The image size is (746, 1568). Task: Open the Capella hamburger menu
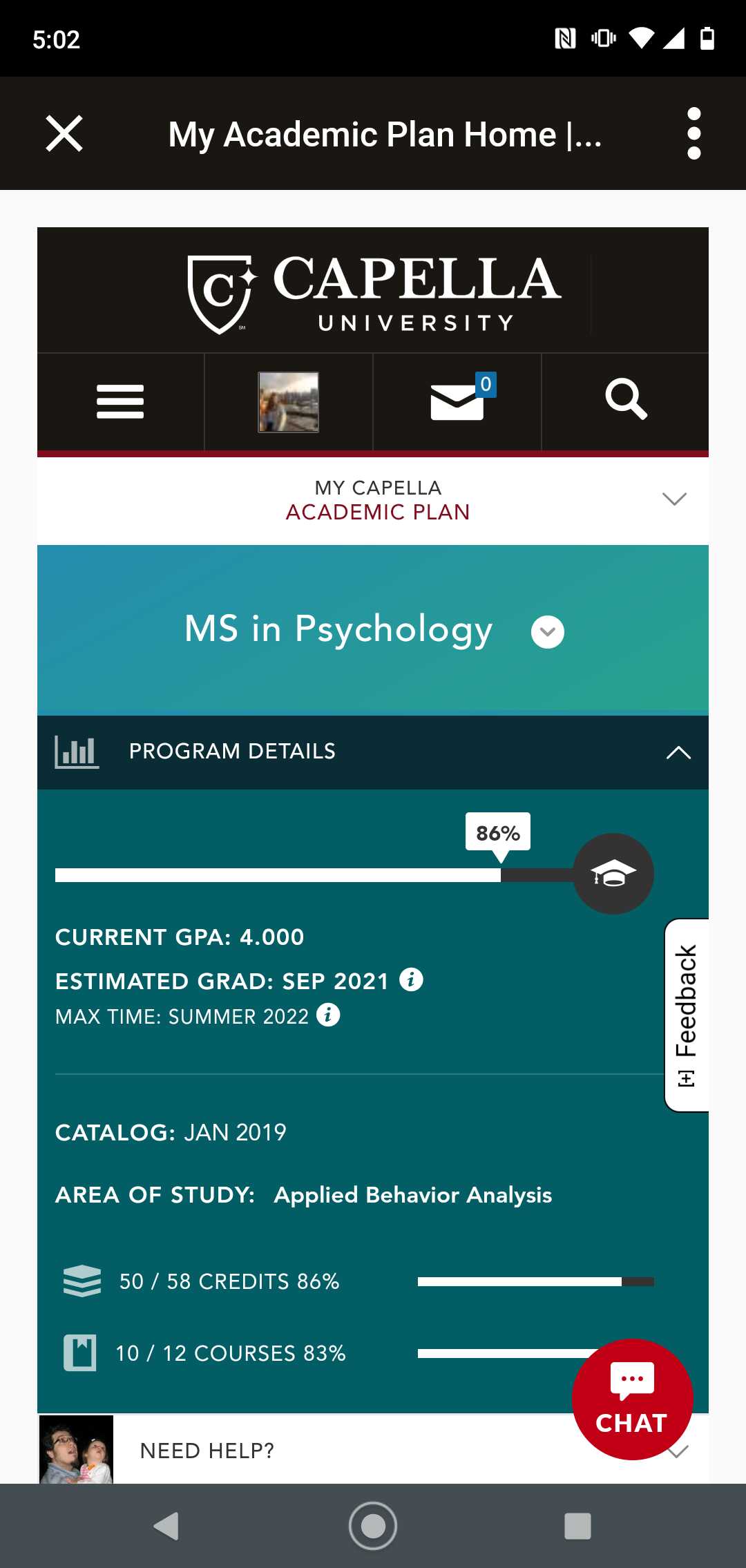[x=120, y=402]
